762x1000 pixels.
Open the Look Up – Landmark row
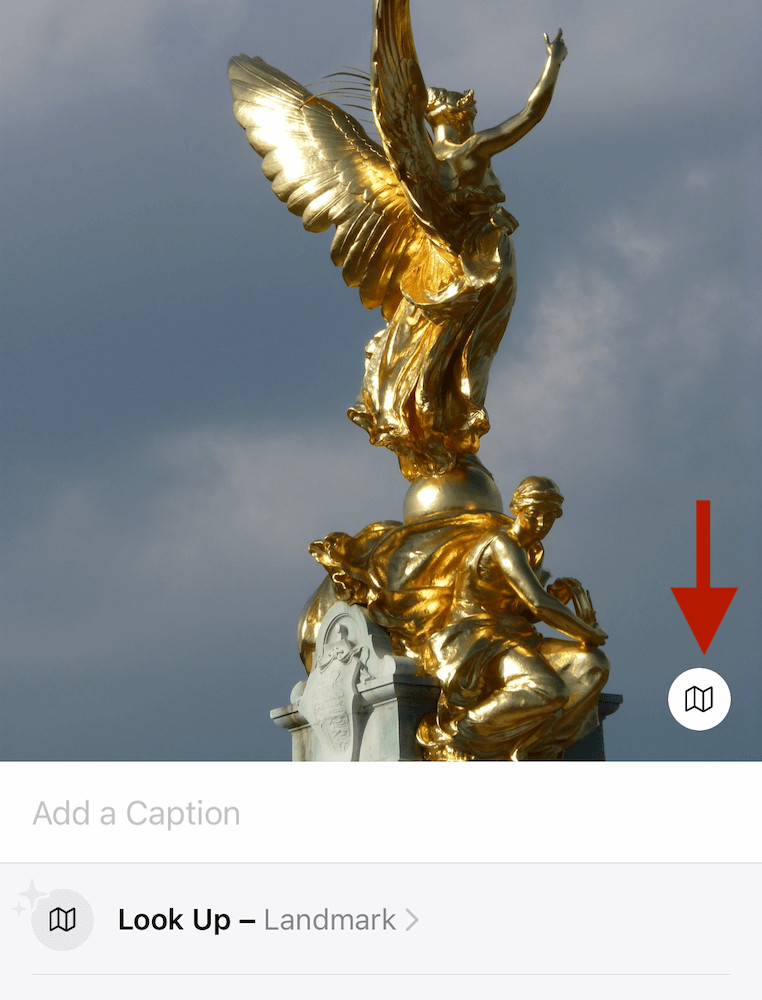267,920
